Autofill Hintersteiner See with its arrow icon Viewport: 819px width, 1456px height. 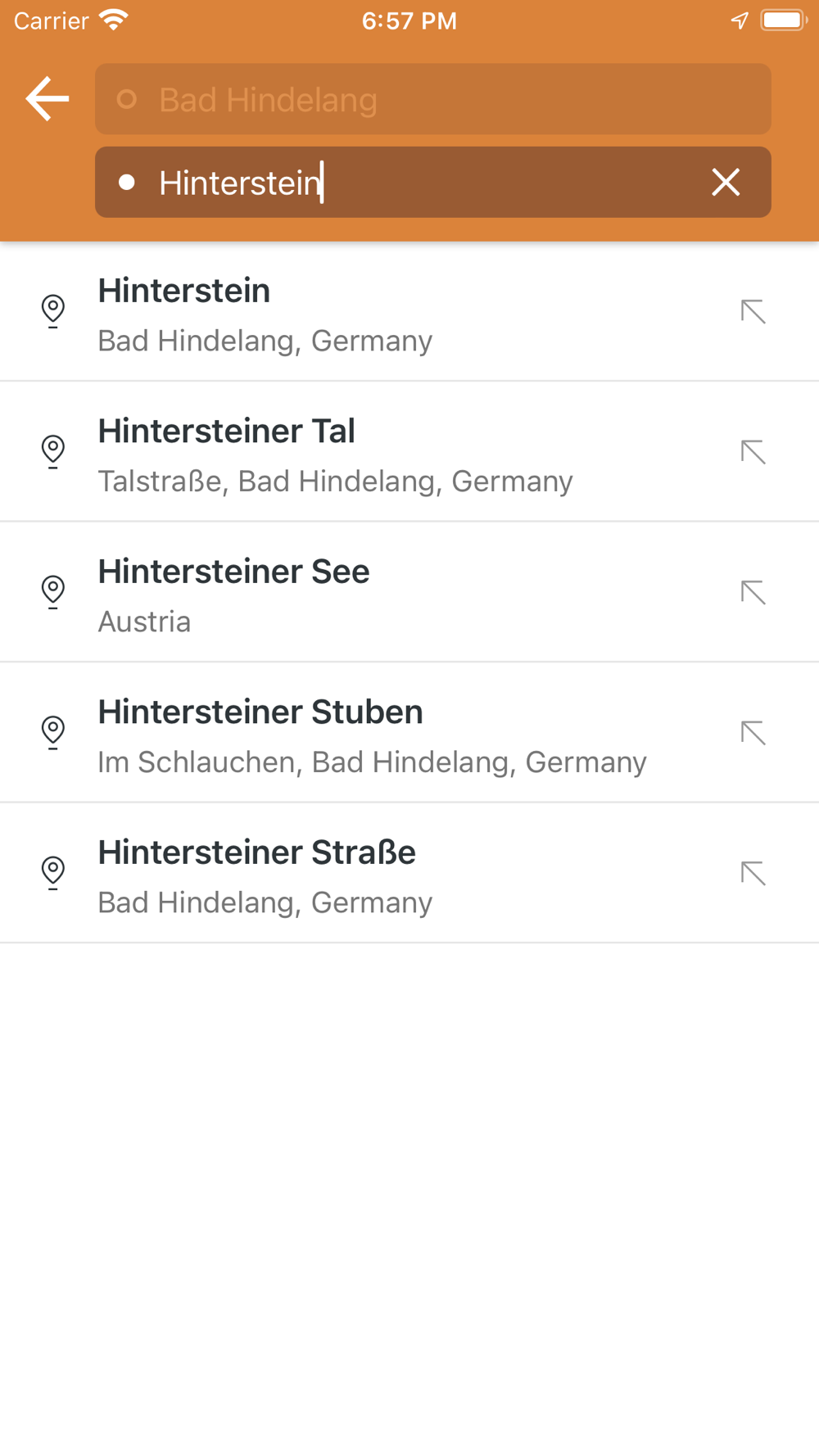click(753, 593)
